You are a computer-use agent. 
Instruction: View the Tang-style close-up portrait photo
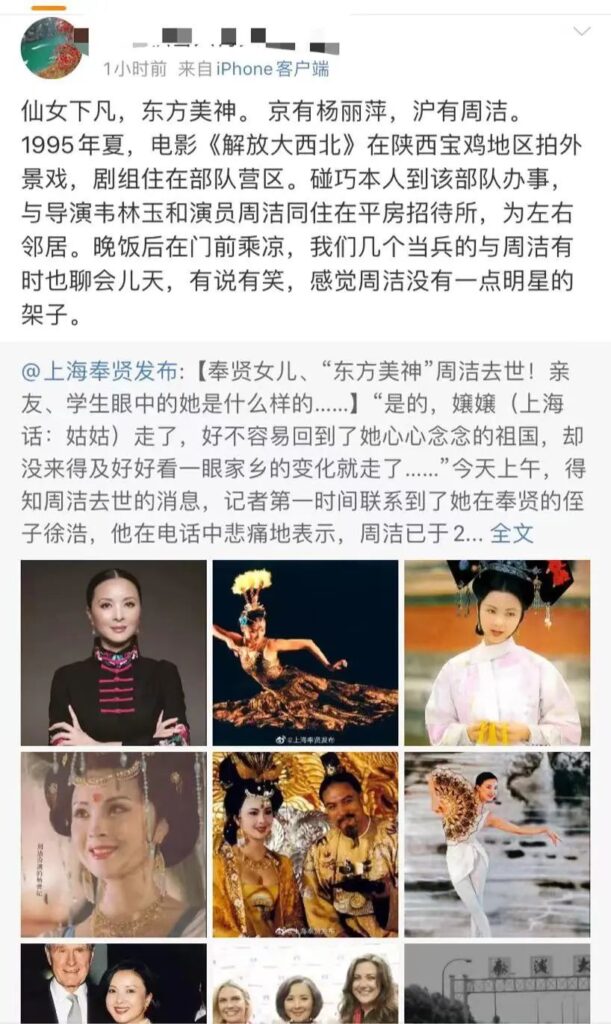coord(114,844)
